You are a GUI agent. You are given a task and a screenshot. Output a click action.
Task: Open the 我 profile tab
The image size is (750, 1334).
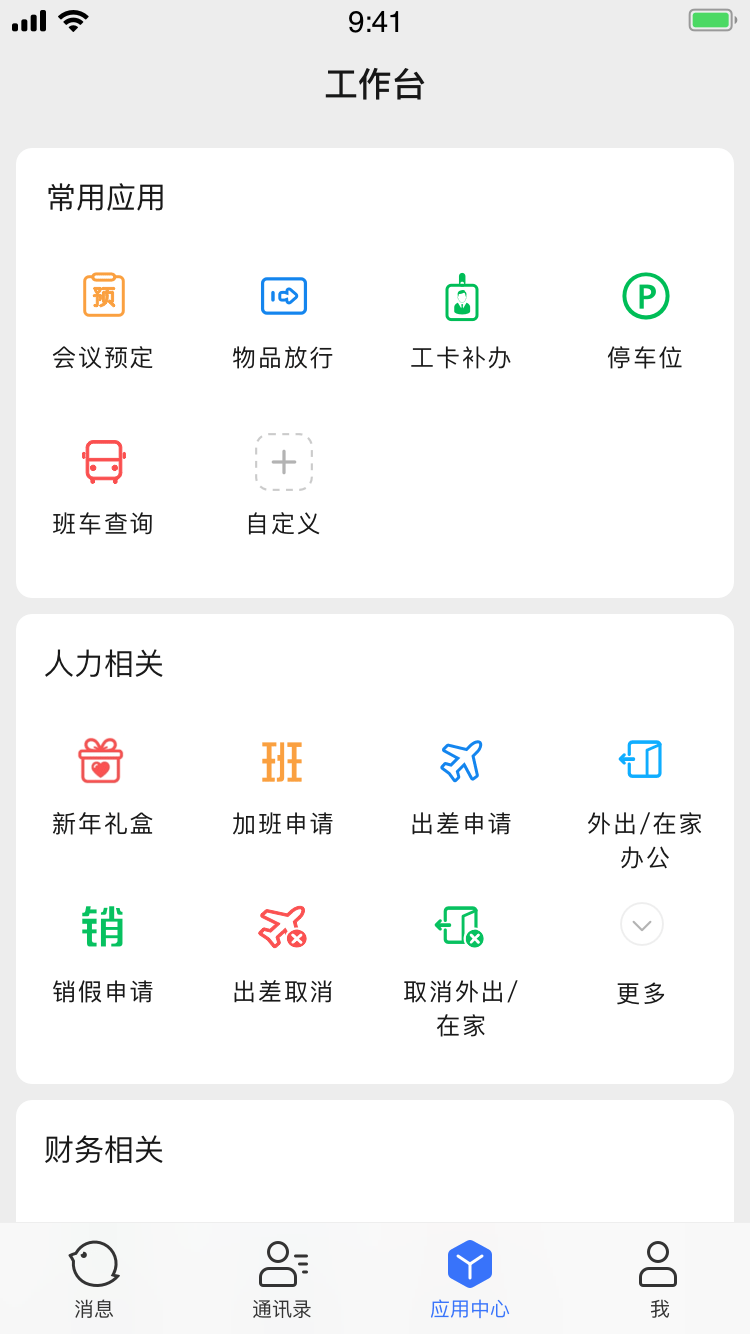(x=658, y=1279)
